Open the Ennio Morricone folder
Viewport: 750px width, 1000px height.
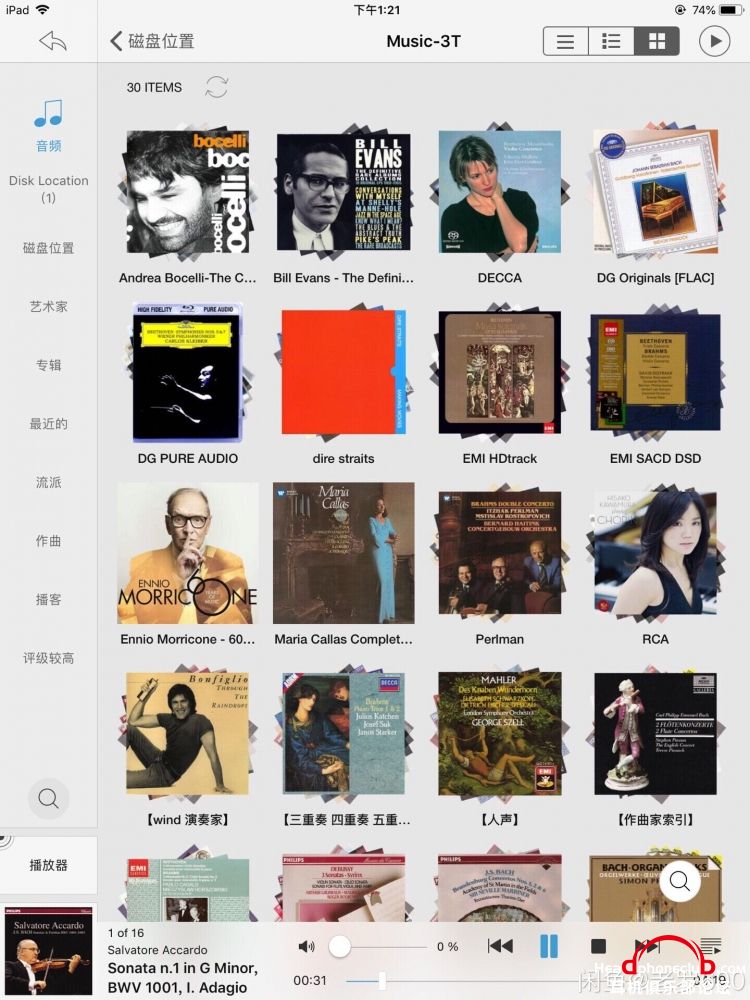point(187,555)
